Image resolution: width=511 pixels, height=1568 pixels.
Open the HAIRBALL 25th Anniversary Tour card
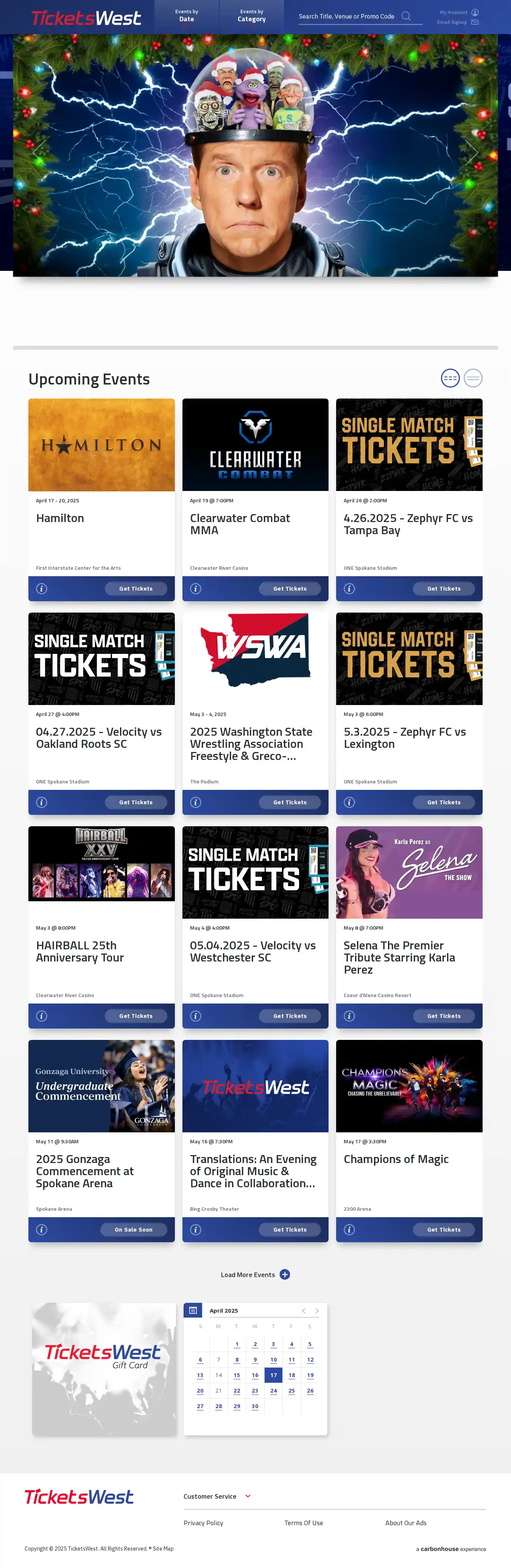(x=80, y=951)
